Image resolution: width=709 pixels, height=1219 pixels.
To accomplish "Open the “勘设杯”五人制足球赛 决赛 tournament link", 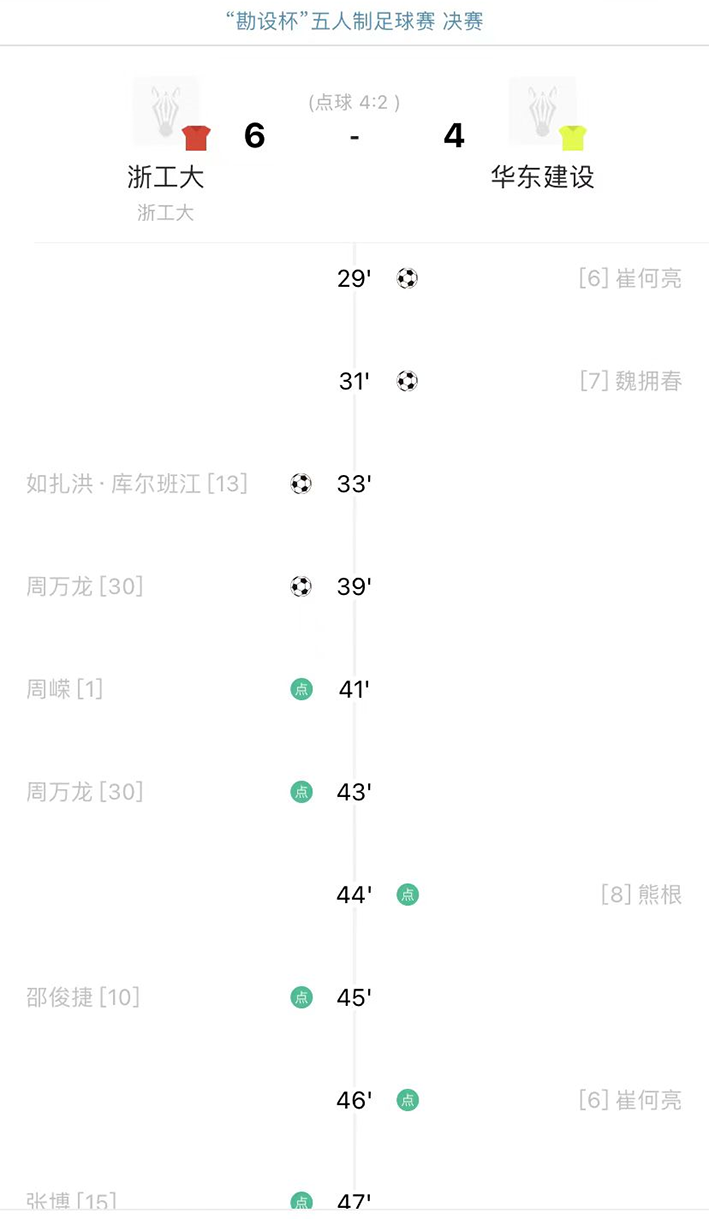I will tap(355, 22).
